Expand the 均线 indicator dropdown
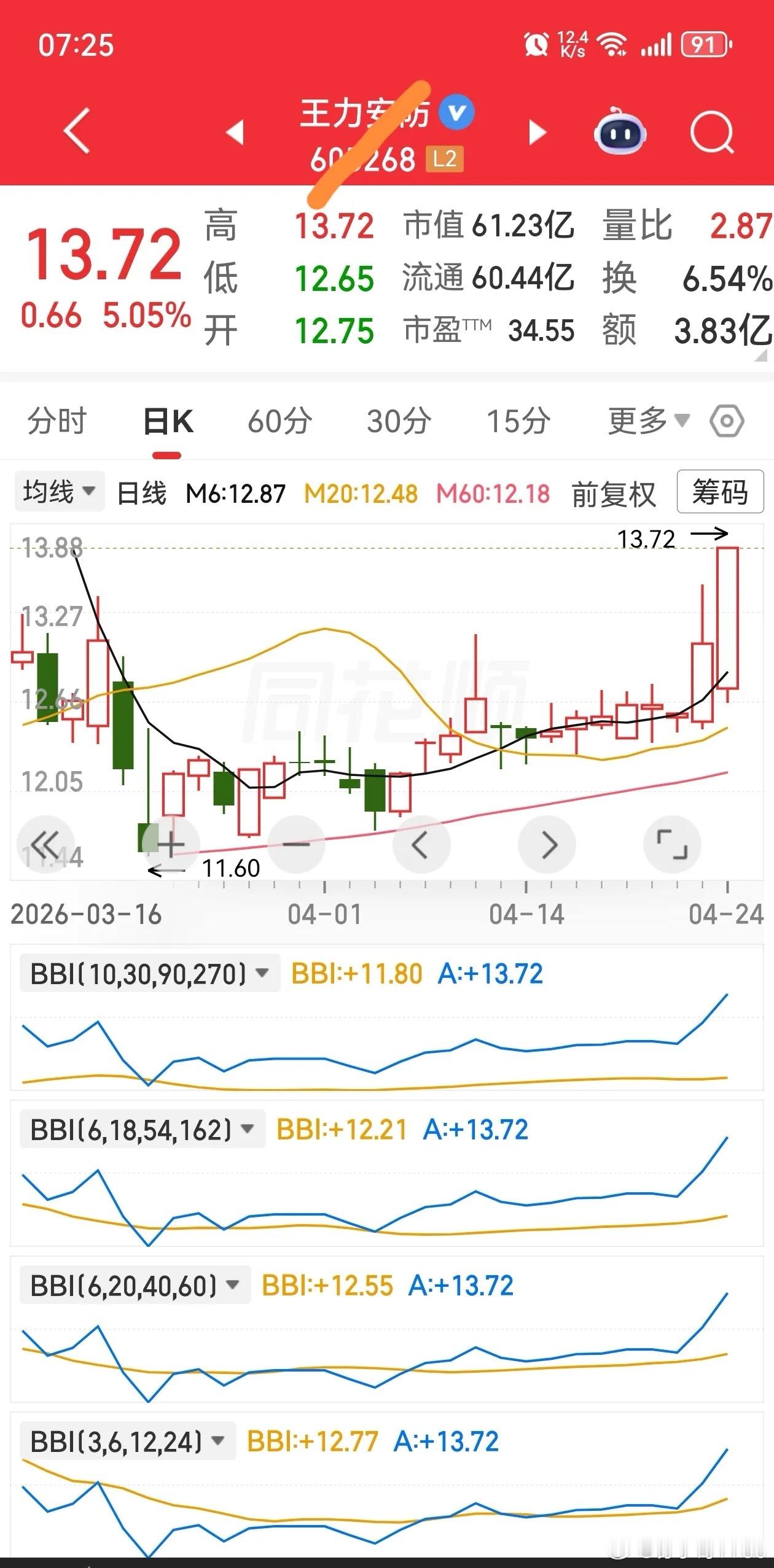Screen dimensions: 774x1568 point(60,492)
